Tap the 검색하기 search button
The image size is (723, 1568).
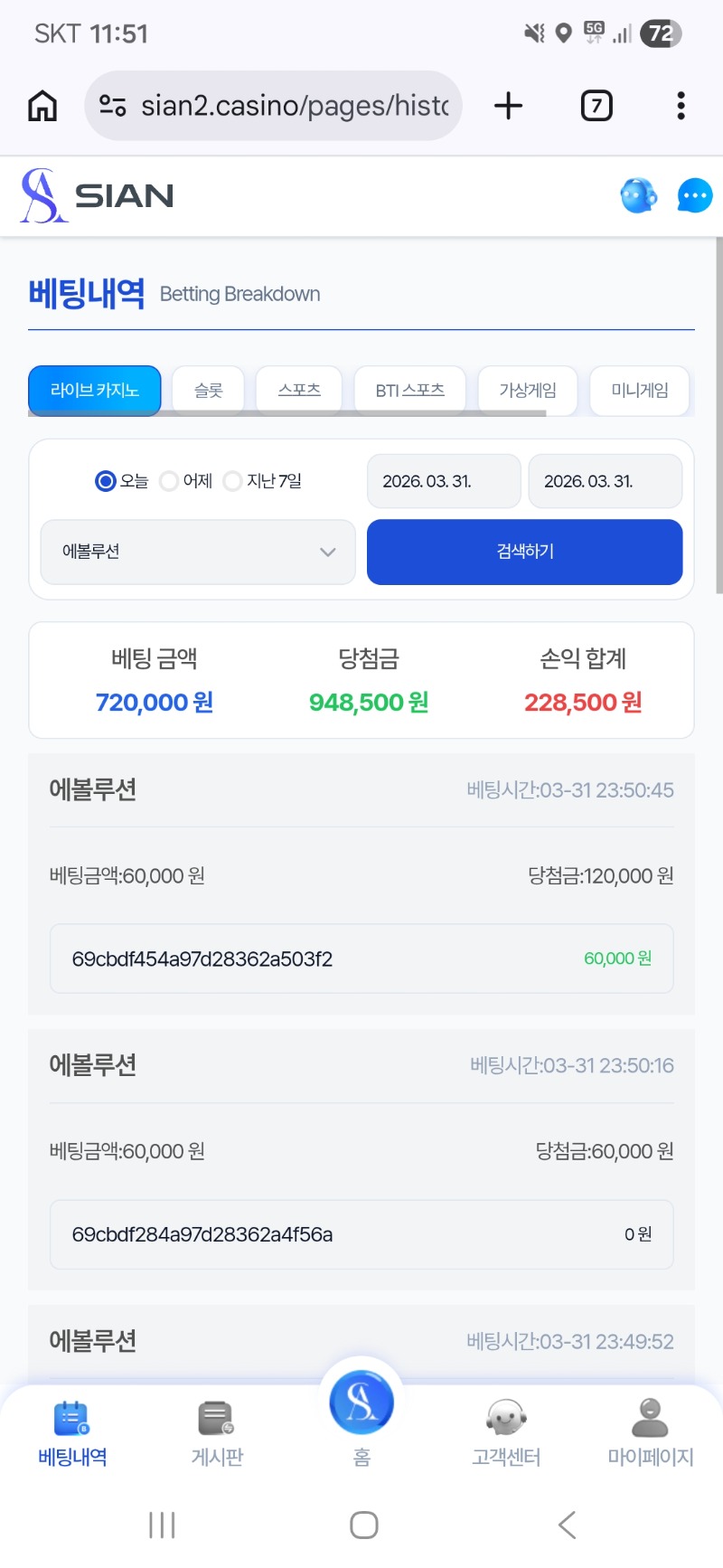(x=524, y=552)
